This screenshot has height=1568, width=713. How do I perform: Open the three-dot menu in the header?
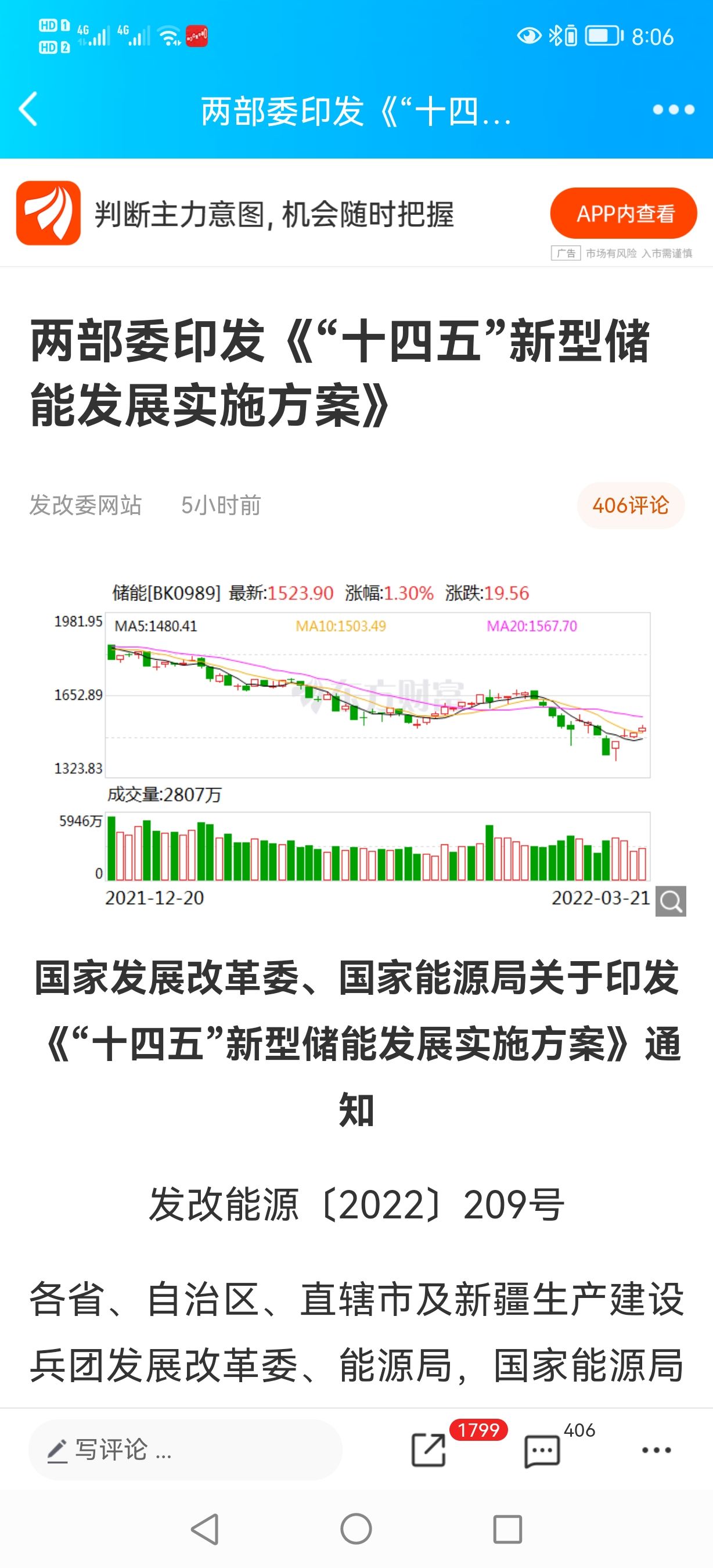pyautogui.click(x=673, y=110)
